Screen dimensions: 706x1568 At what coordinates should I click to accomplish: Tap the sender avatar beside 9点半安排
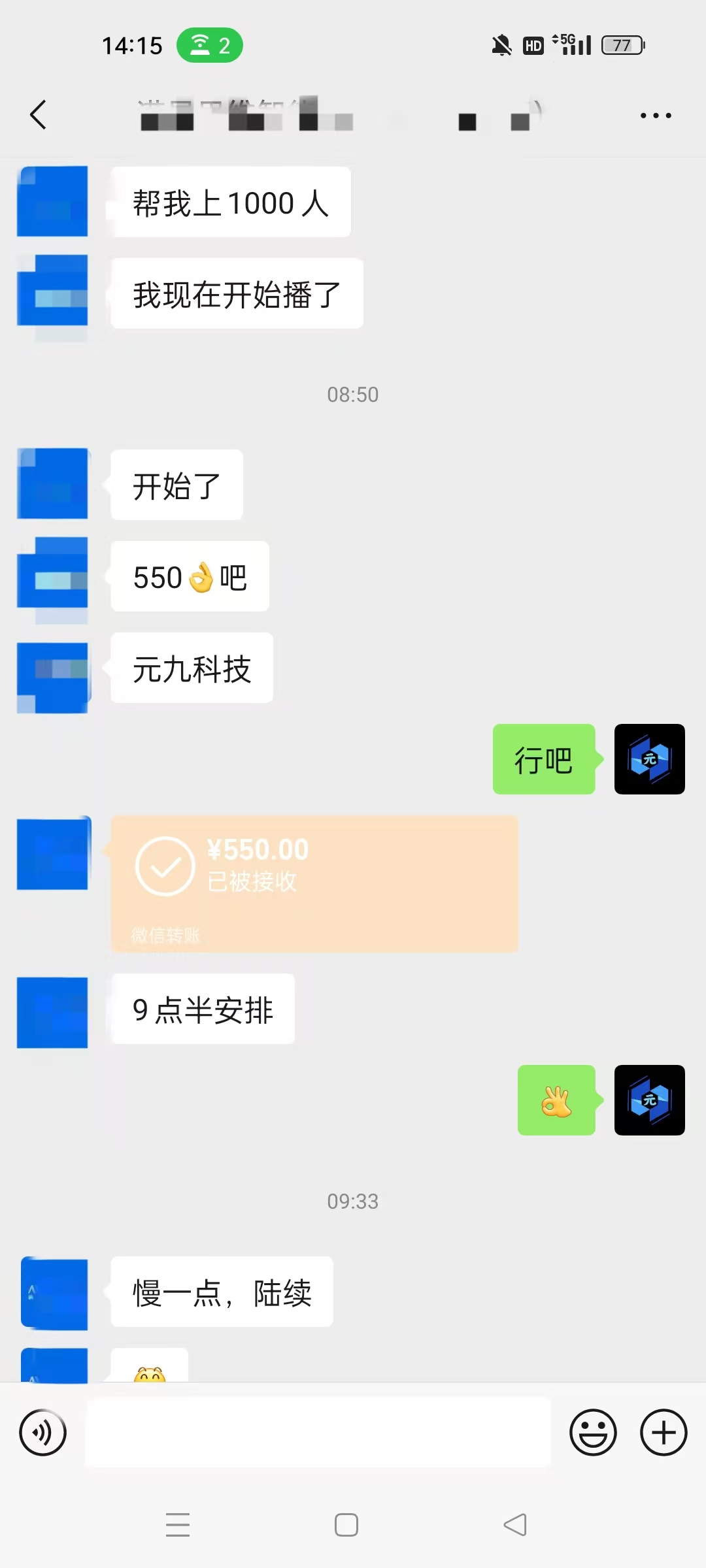(52, 1012)
